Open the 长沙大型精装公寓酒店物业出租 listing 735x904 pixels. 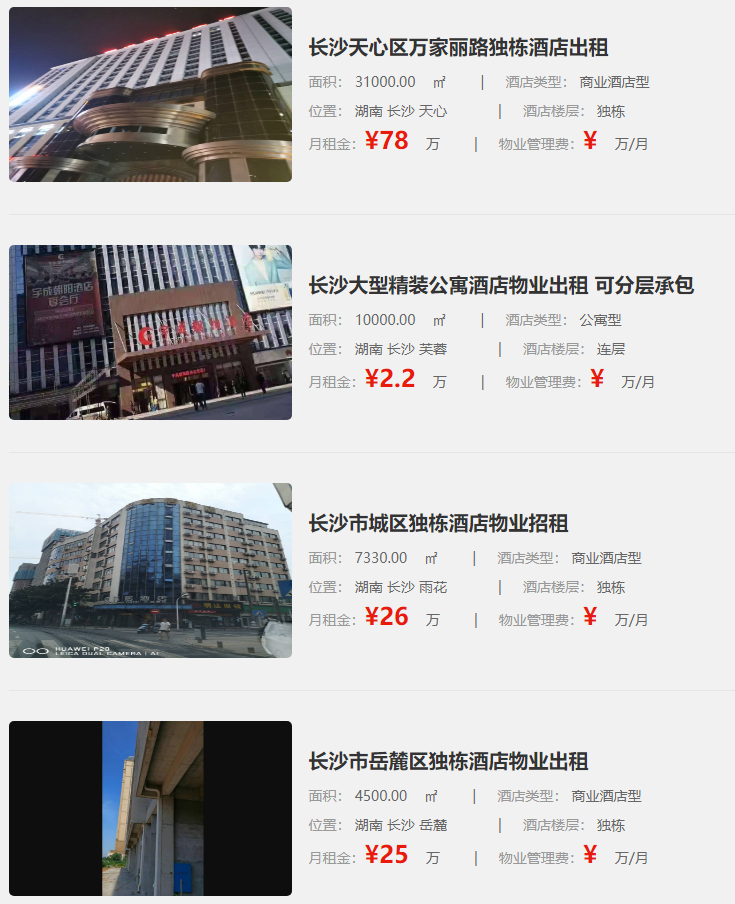500,286
